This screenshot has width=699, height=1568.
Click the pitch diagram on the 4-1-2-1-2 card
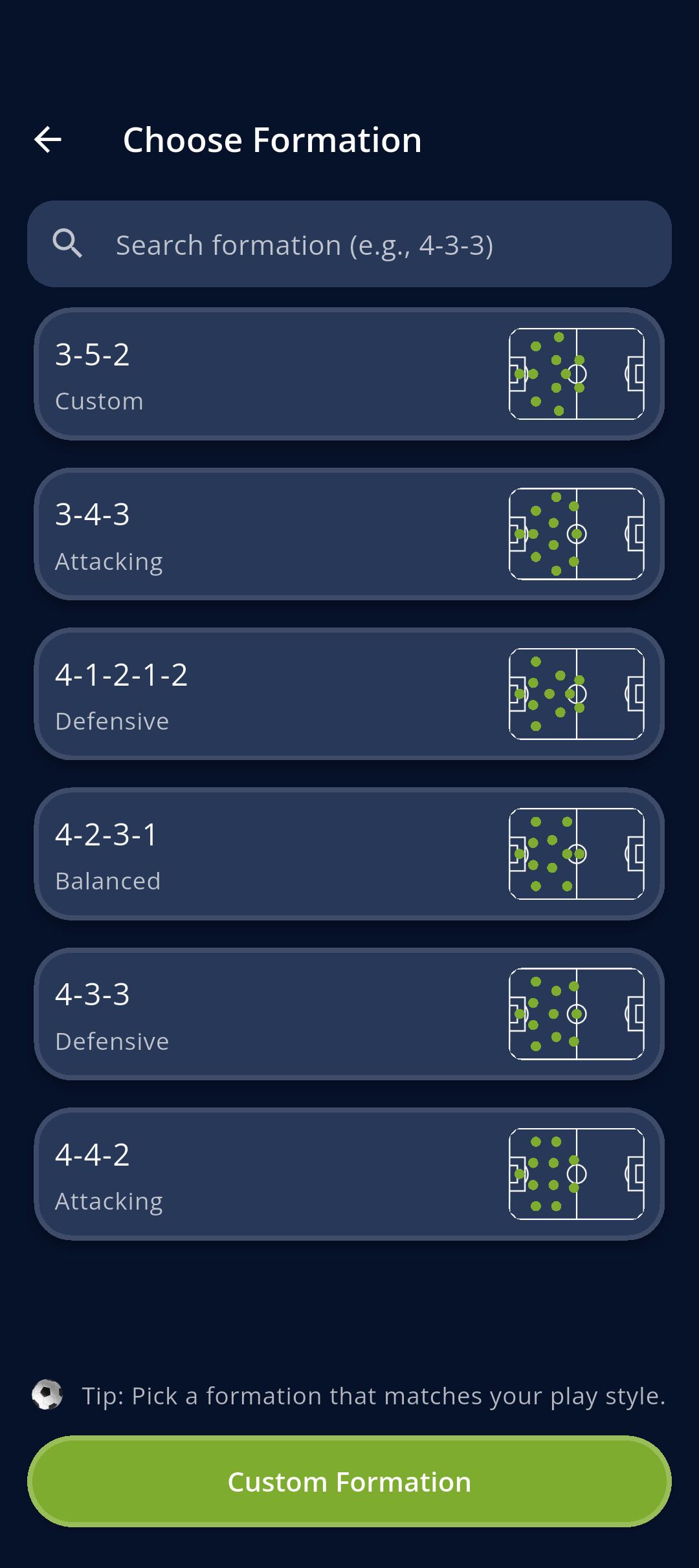click(x=578, y=693)
